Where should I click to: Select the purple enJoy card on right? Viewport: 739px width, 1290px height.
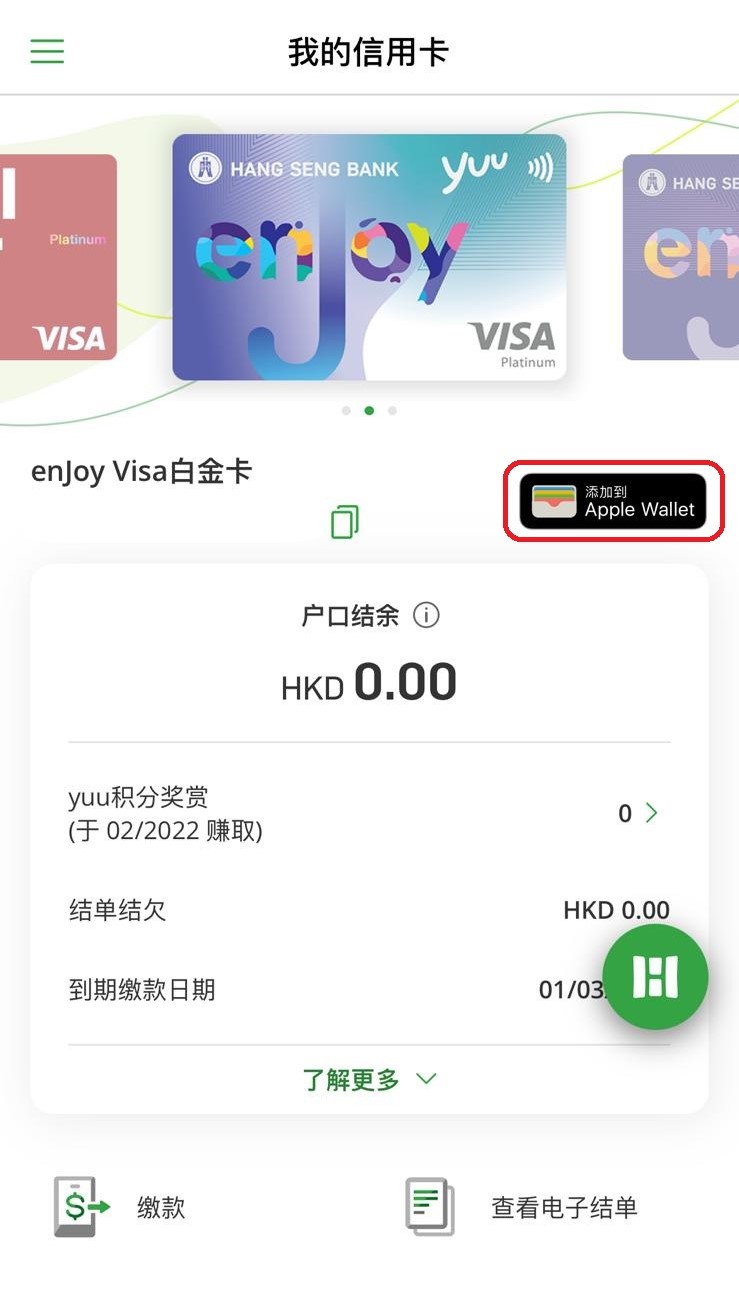[x=681, y=257]
